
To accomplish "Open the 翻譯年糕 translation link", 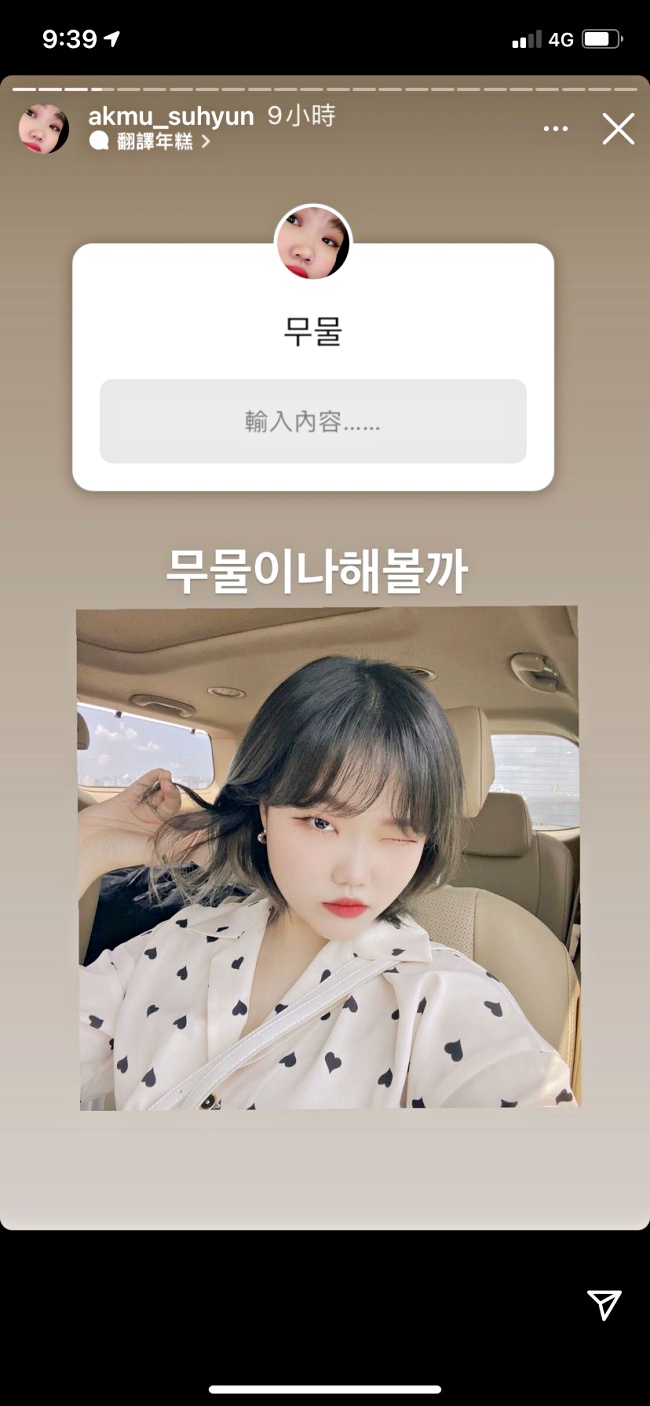I will 154,142.
